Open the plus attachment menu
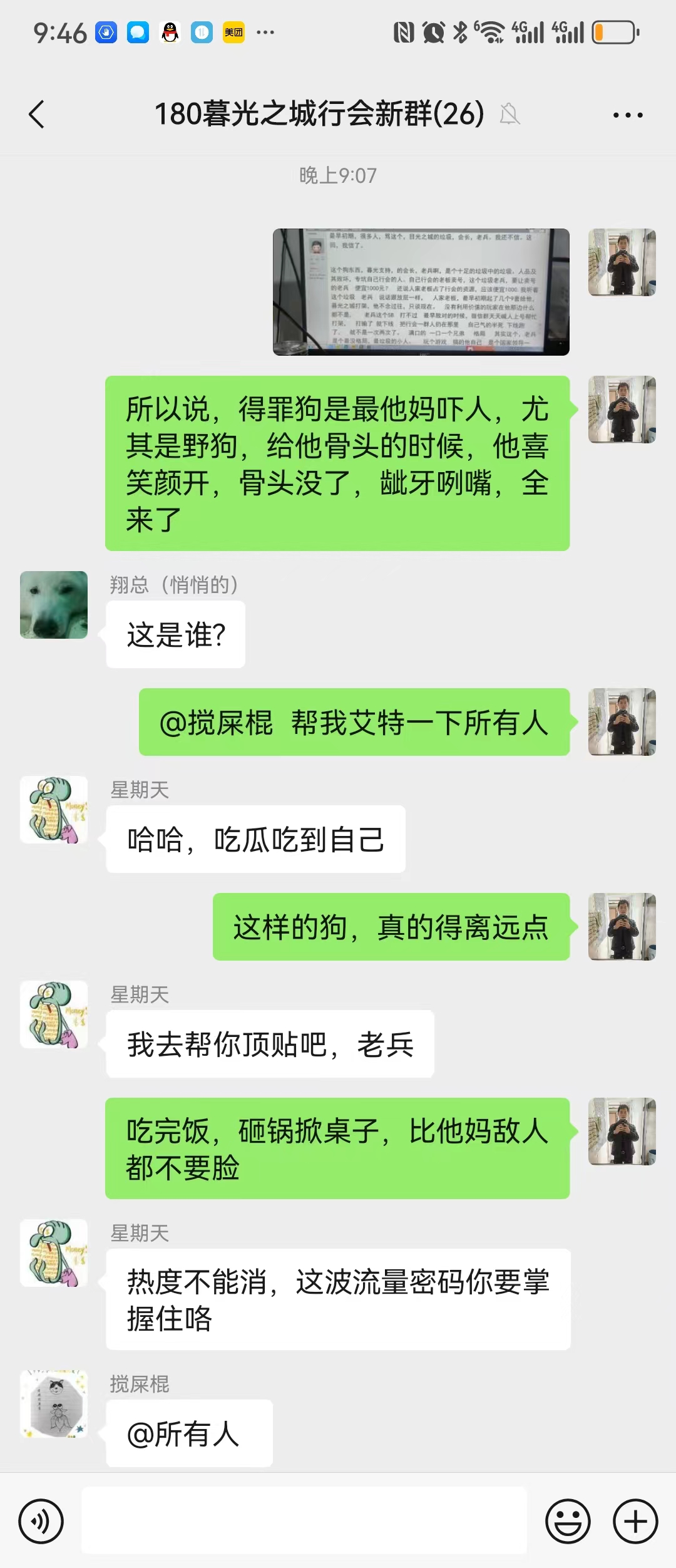 pyautogui.click(x=635, y=1521)
